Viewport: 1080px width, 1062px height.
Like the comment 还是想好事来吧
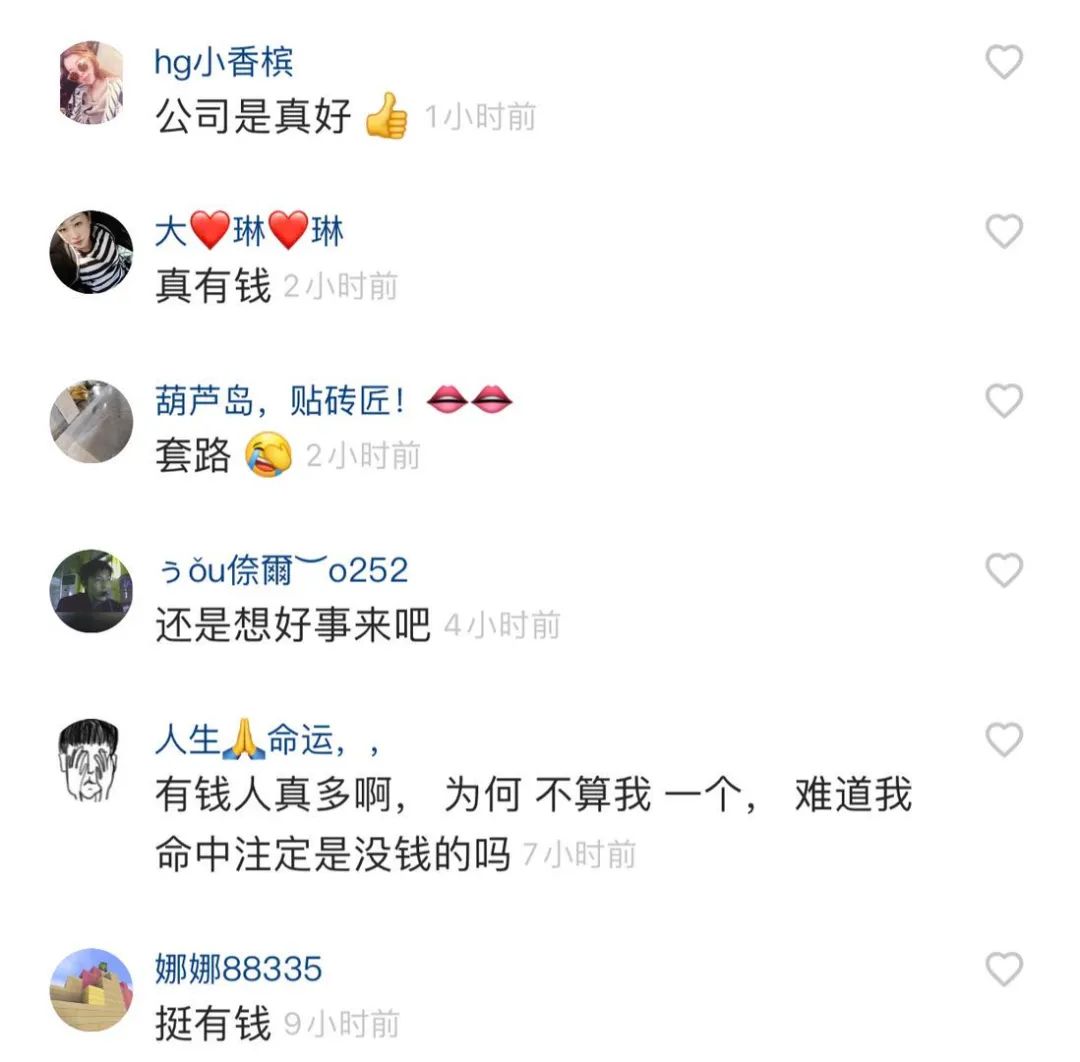coord(1004,571)
